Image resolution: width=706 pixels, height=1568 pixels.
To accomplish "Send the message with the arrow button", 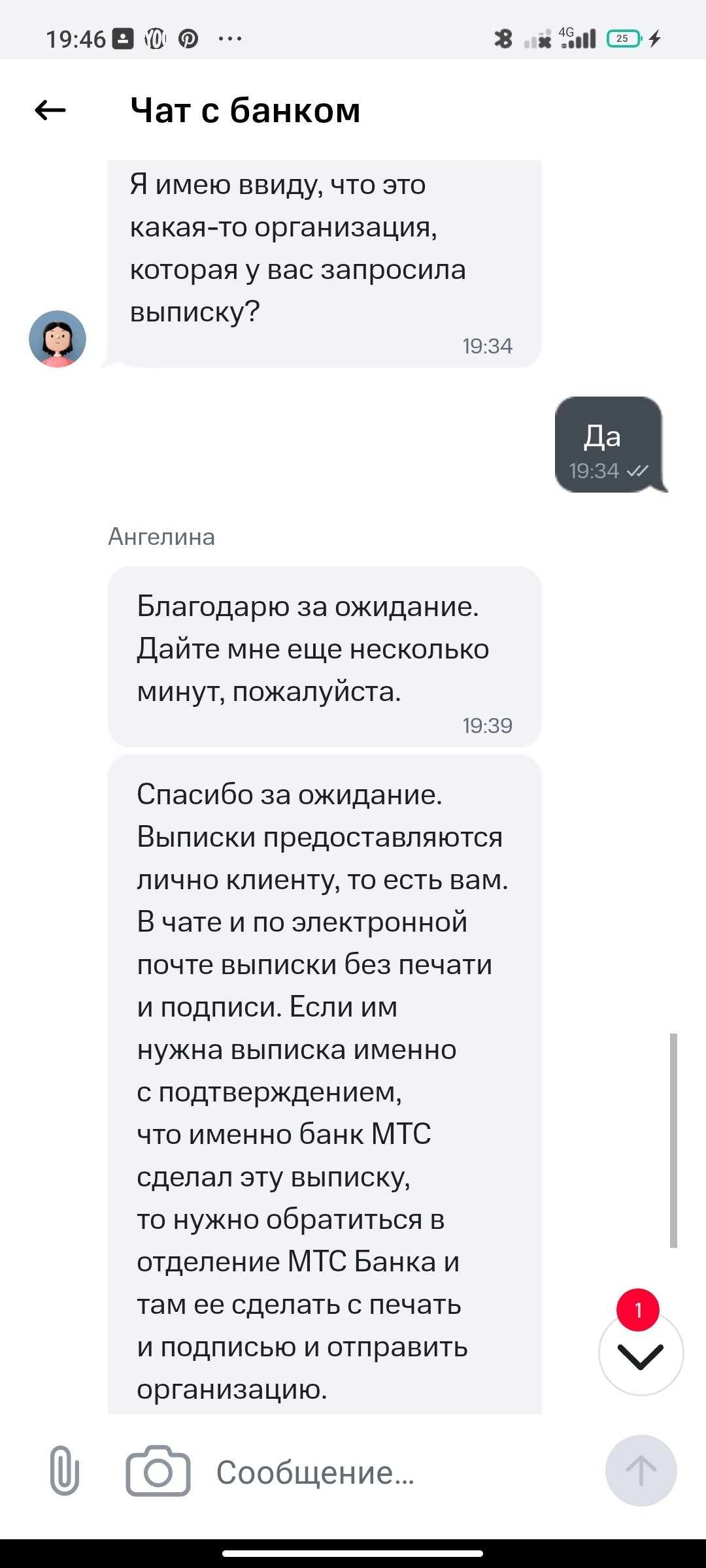I will pyautogui.click(x=641, y=1470).
